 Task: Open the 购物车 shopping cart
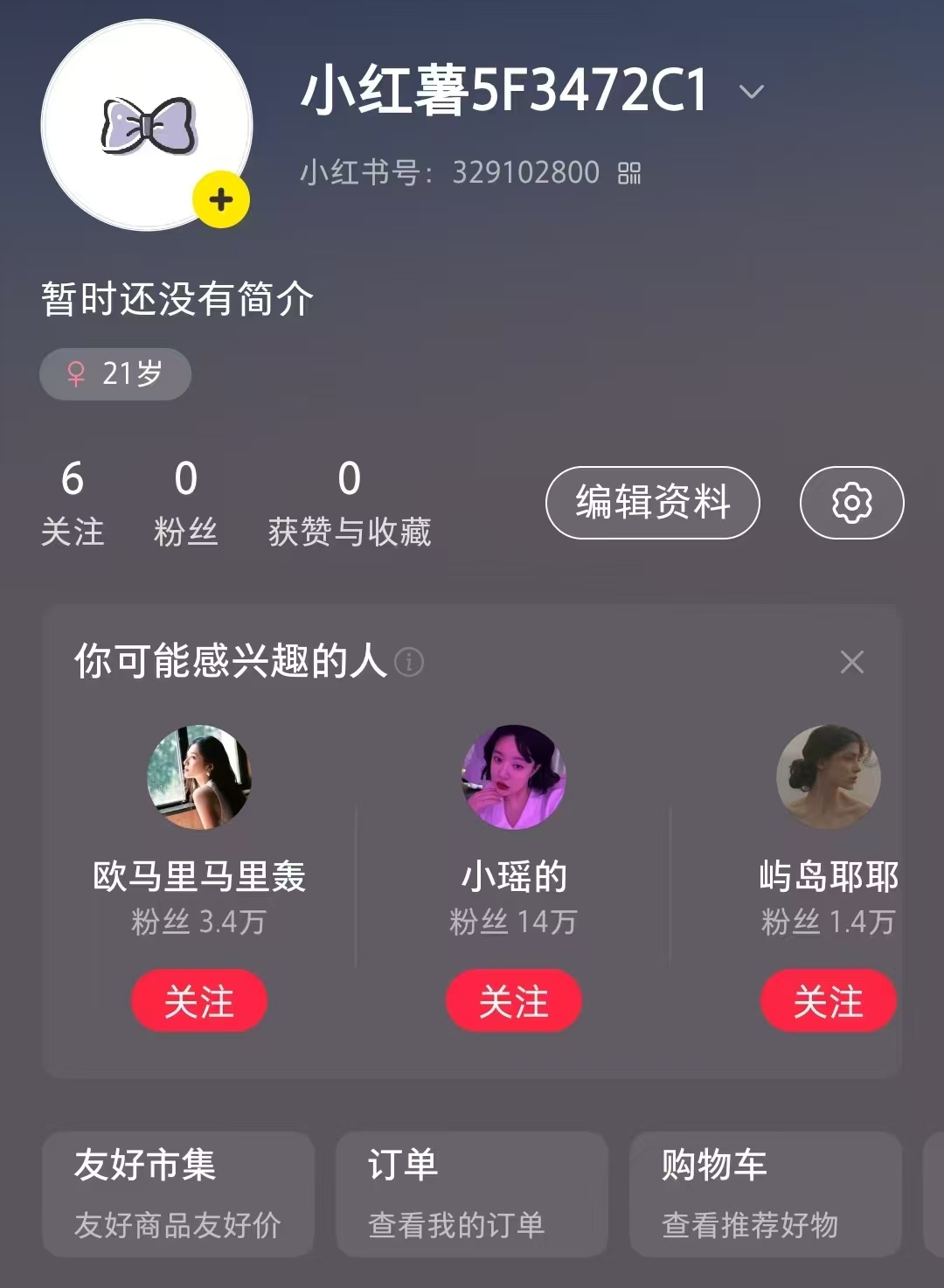point(766,1194)
